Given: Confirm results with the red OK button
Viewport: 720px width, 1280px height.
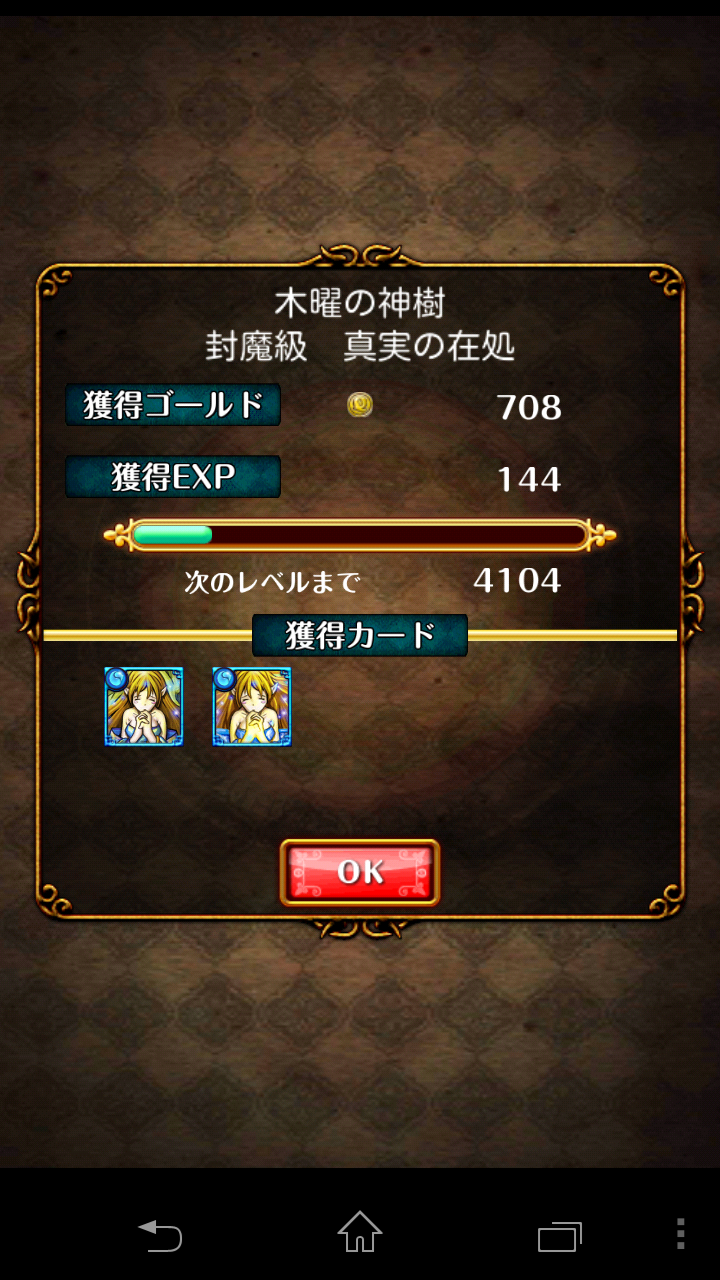Looking at the screenshot, I should point(360,872).
